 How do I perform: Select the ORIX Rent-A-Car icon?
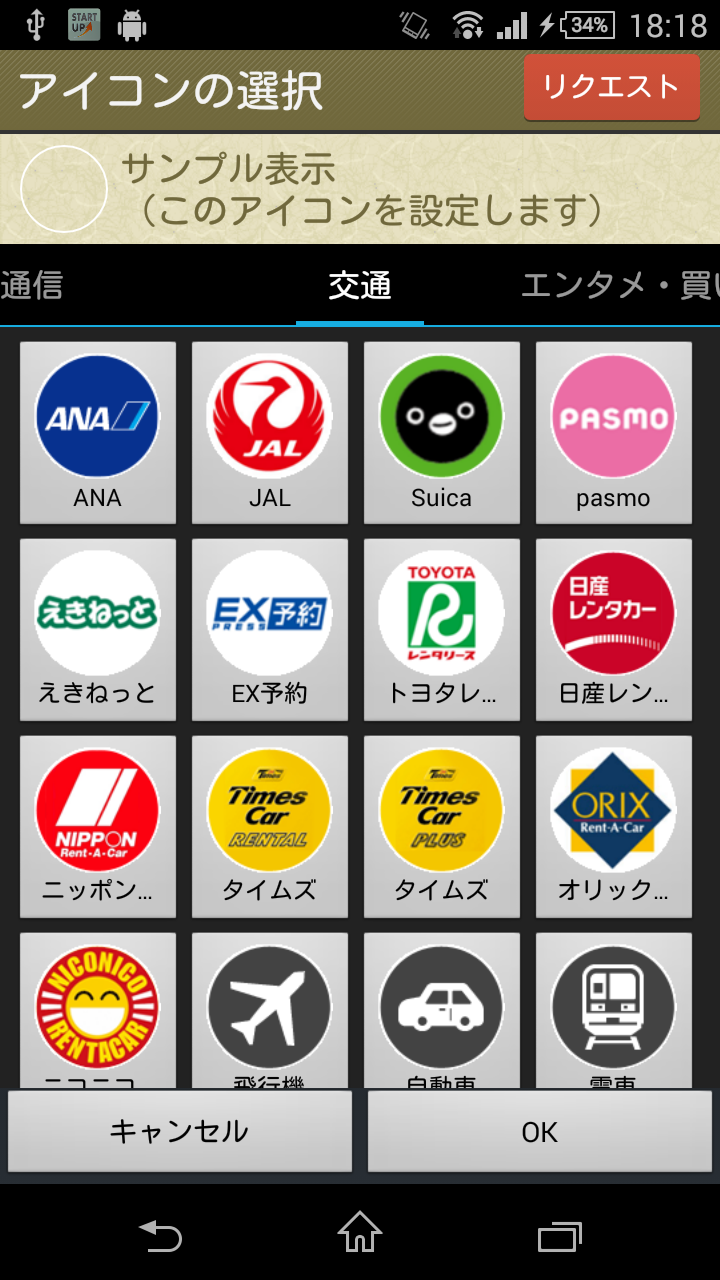pos(613,809)
